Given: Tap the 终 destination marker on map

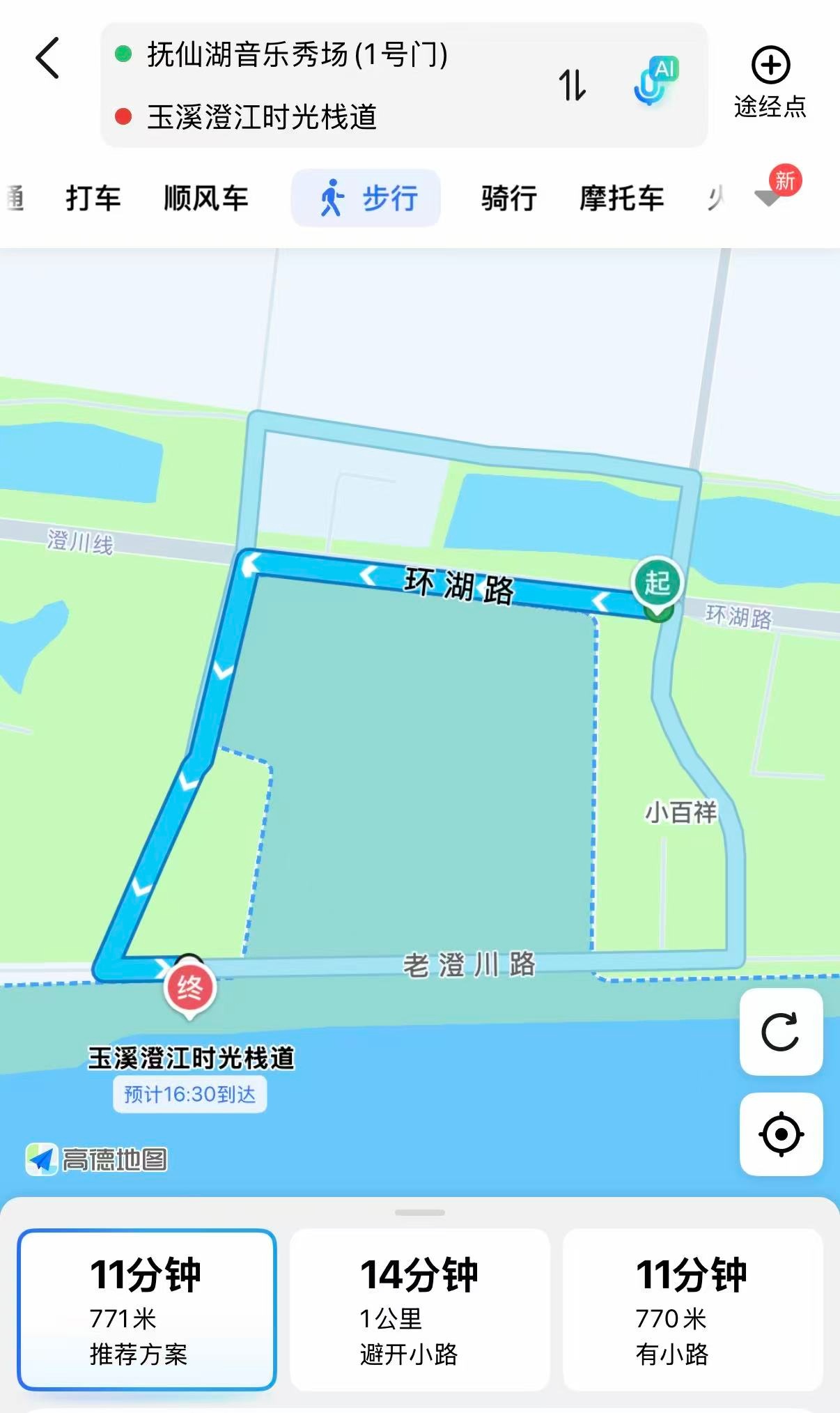Looking at the screenshot, I should pyautogui.click(x=189, y=987).
